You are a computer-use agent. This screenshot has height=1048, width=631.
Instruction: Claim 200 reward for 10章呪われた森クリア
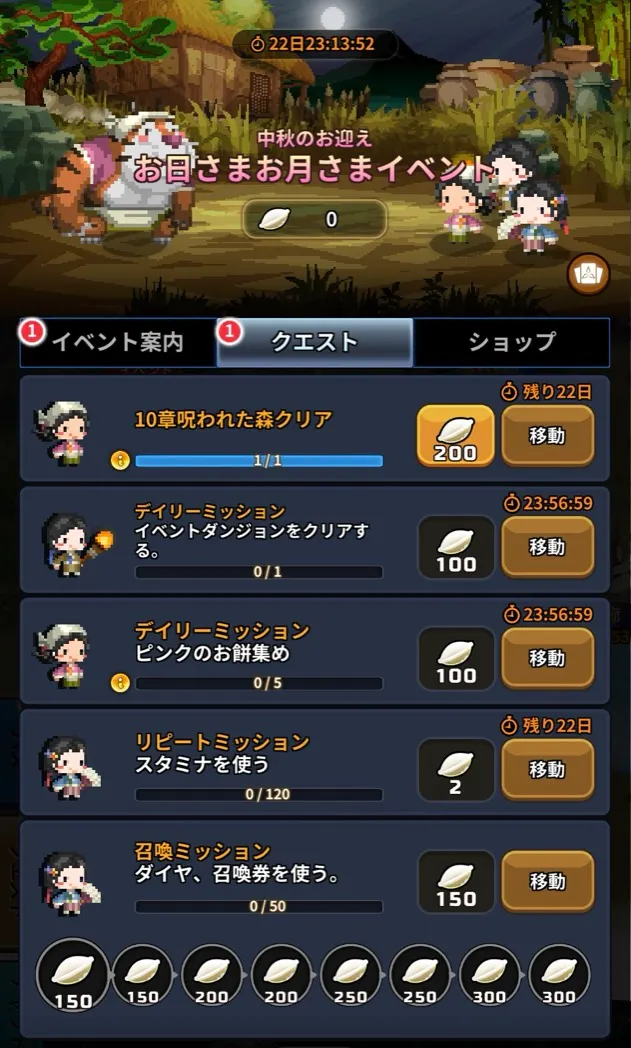[455, 436]
